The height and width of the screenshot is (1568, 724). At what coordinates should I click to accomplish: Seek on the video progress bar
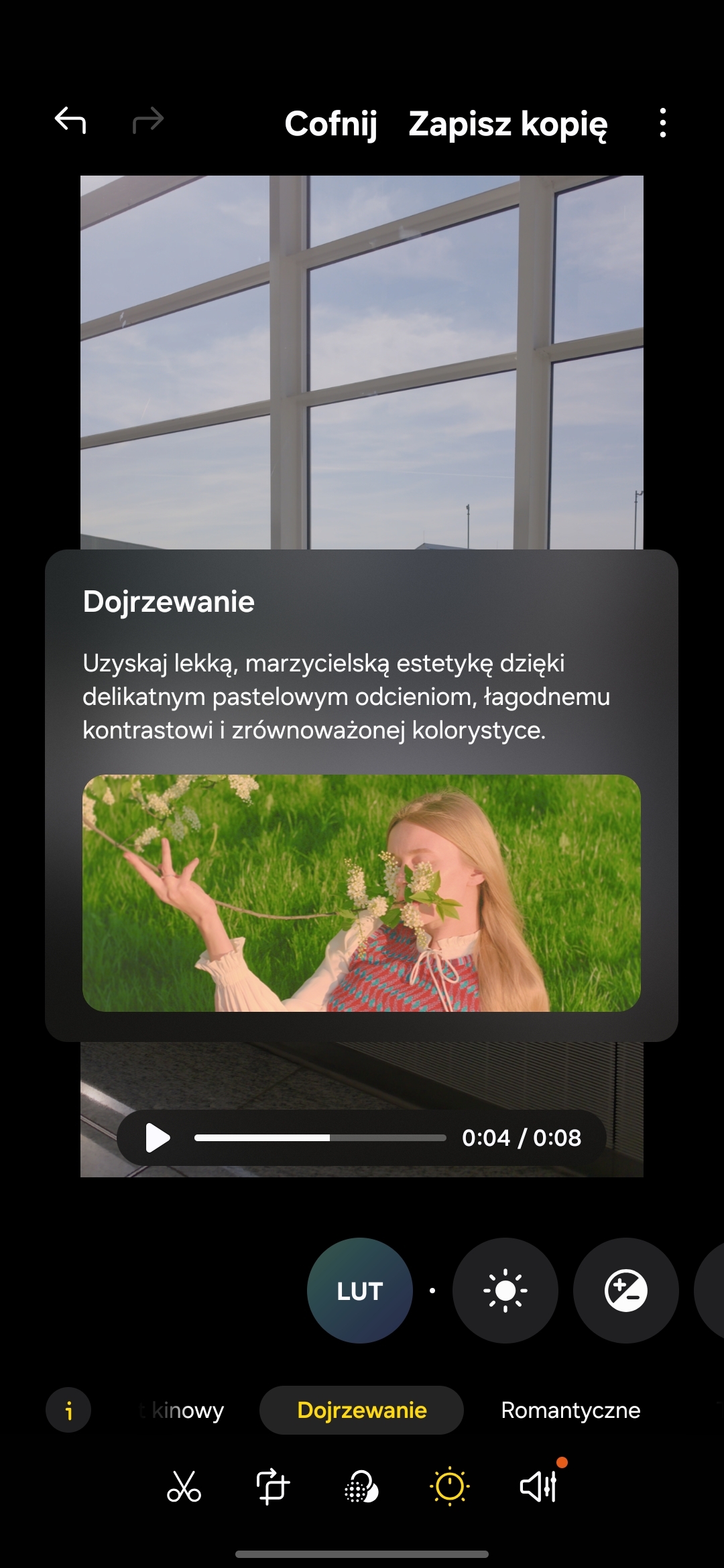click(x=320, y=1138)
